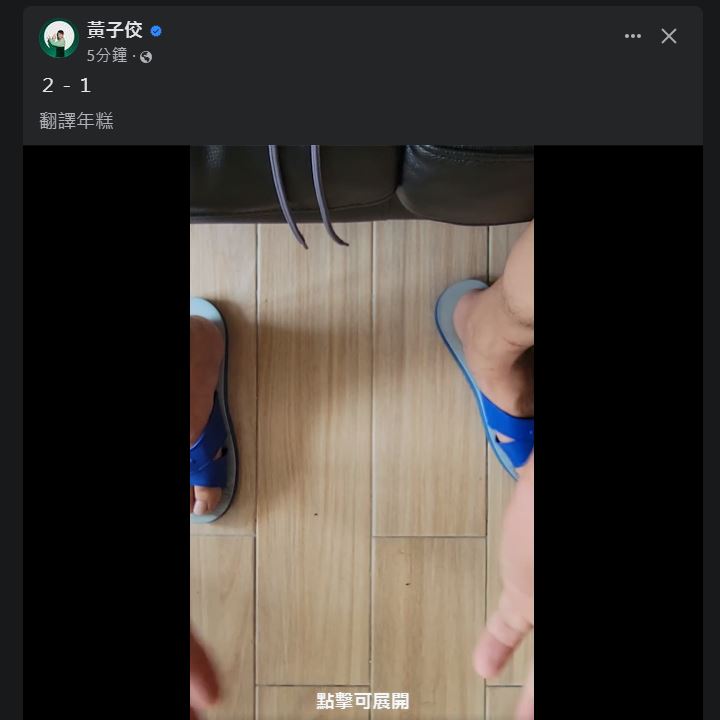Open the 黃子佼 profile name link
The height and width of the screenshot is (720, 720).
pos(115,31)
